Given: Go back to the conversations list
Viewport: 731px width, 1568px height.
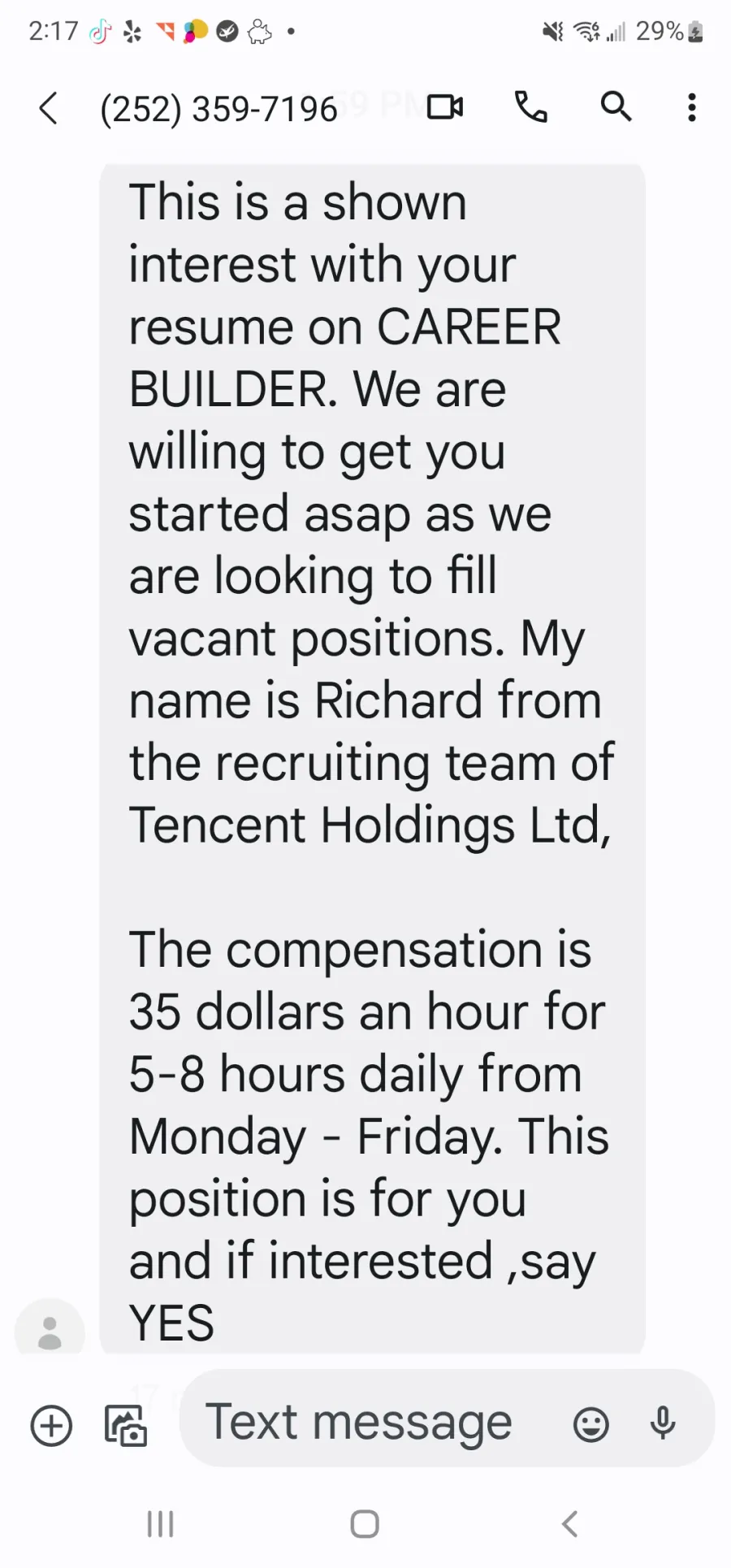Looking at the screenshot, I should coord(49,108).
